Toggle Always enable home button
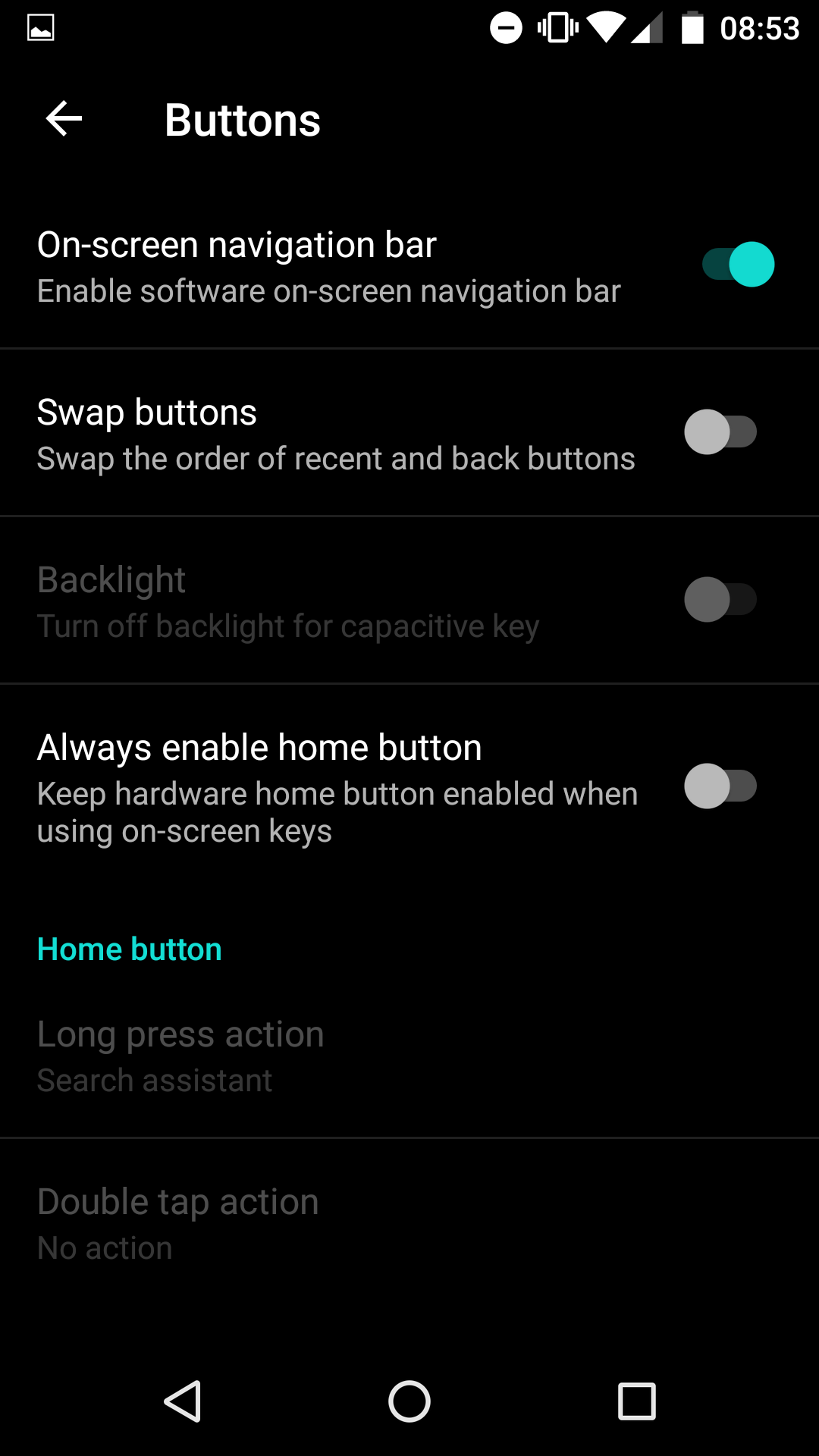 (720, 786)
